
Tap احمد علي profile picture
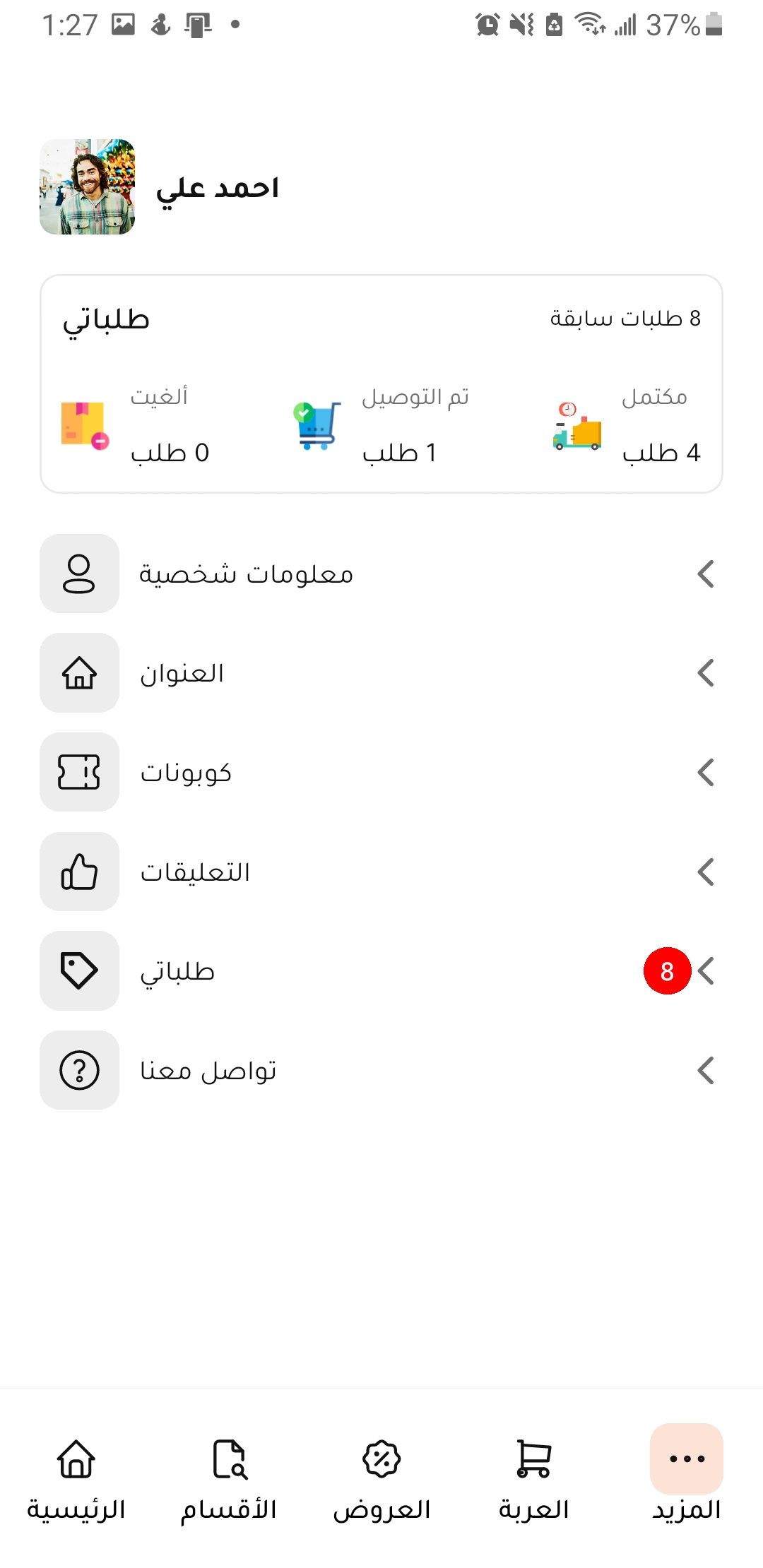(88, 187)
